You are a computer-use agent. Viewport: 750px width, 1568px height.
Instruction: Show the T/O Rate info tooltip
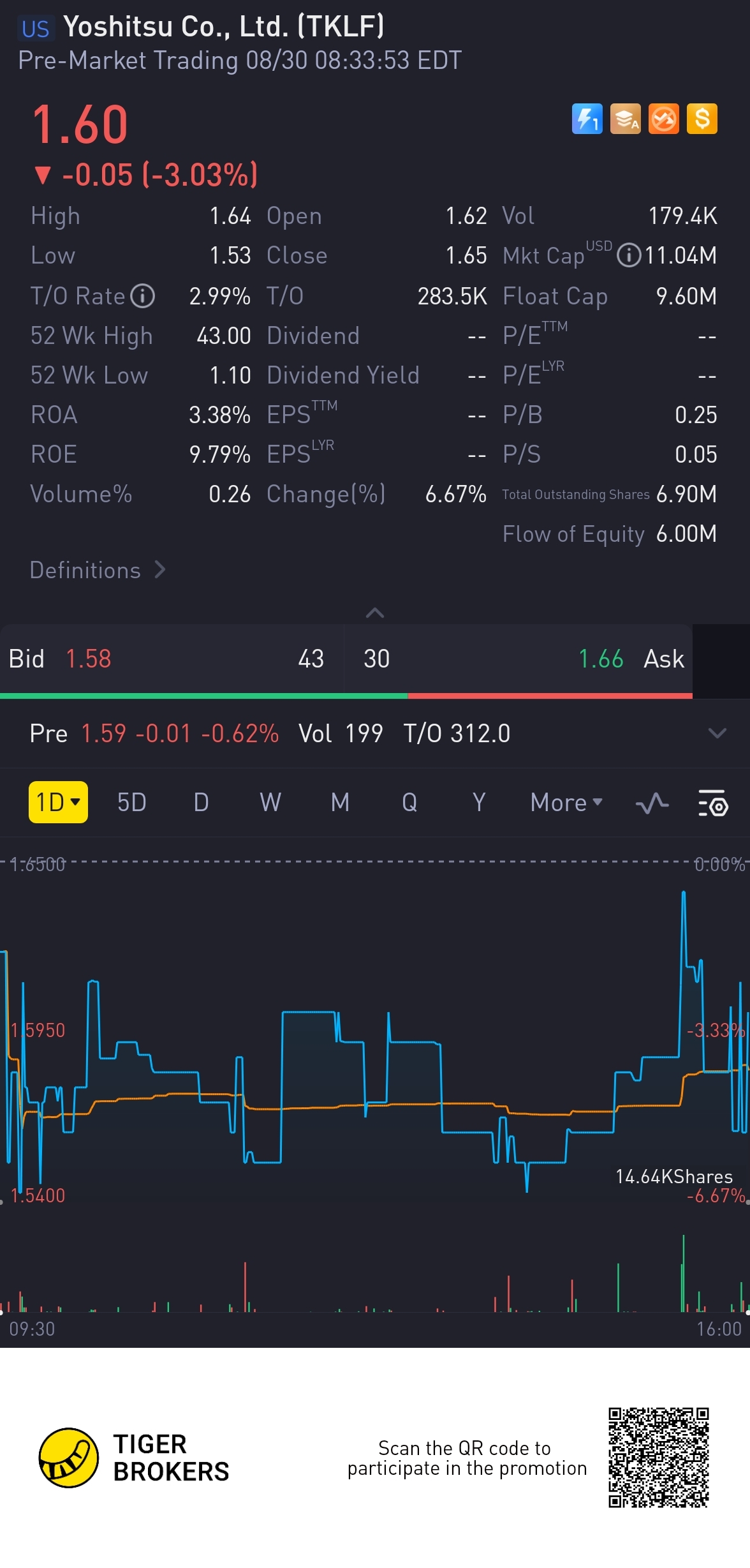143,296
